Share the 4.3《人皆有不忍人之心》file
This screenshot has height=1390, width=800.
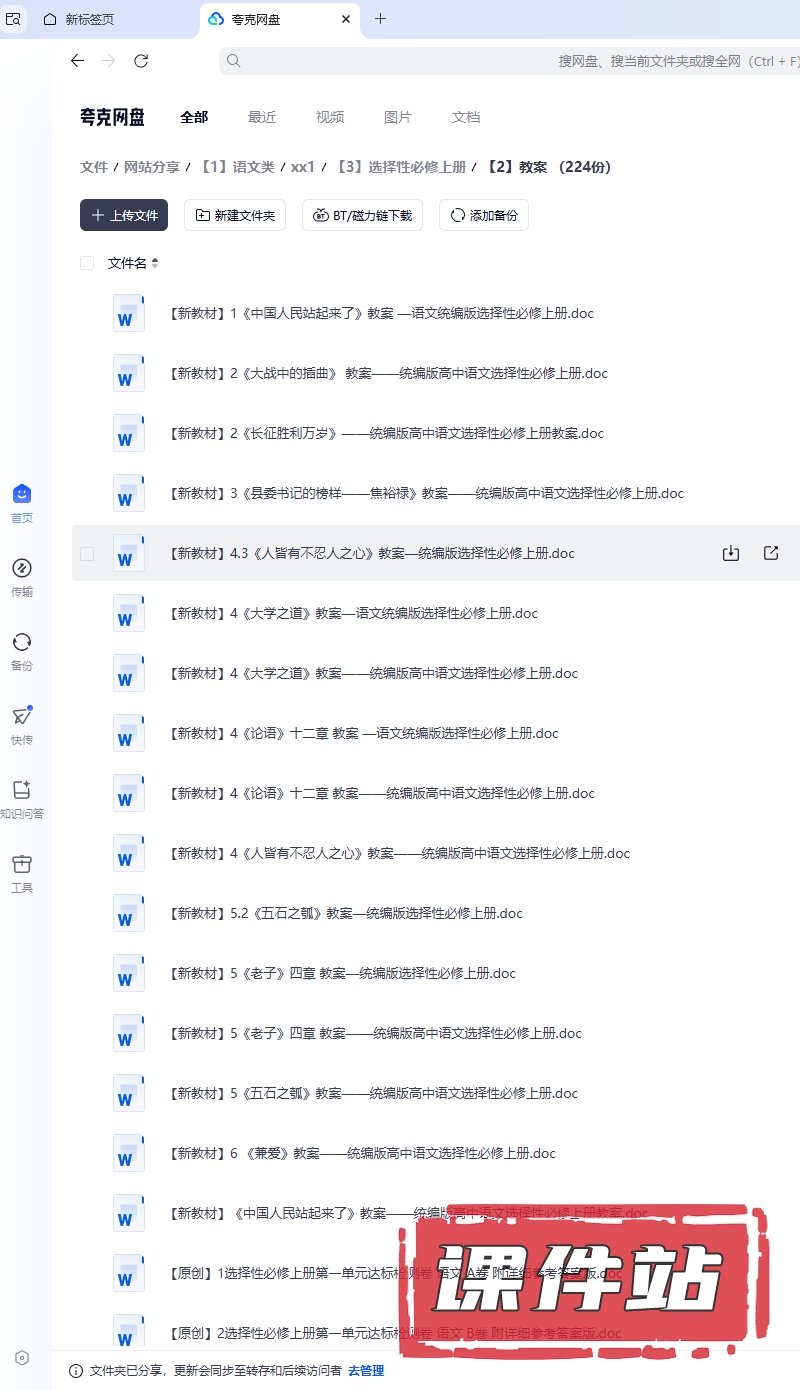(771, 553)
